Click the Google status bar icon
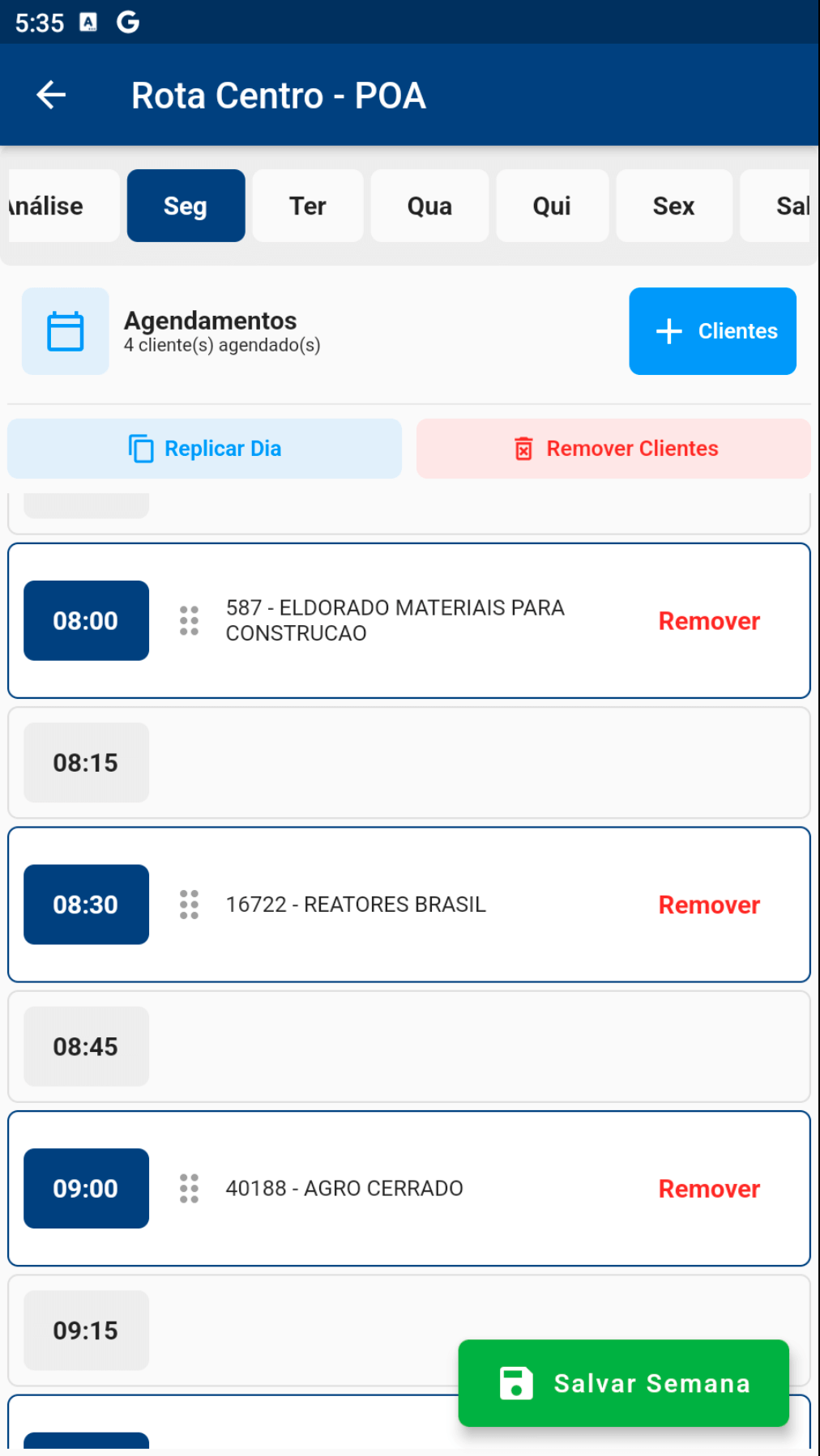 click(x=127, y=22)
